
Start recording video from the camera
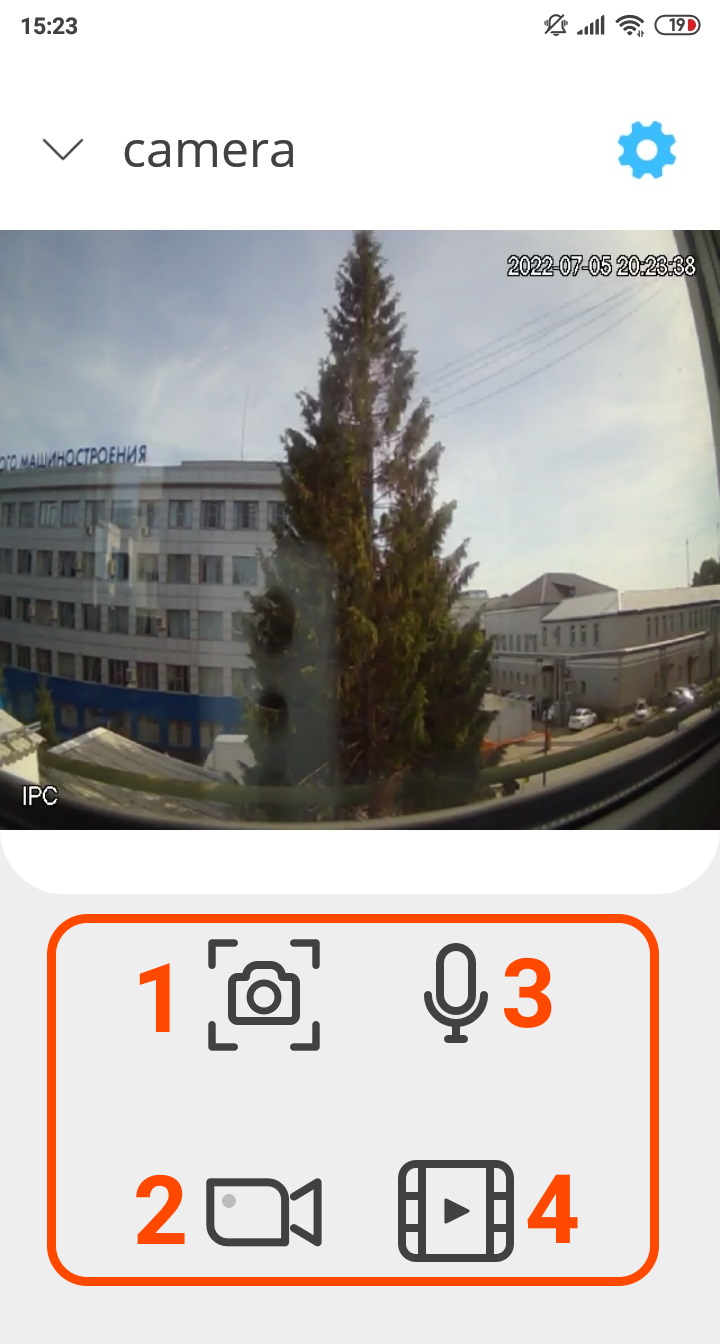tap(264, 1212)
